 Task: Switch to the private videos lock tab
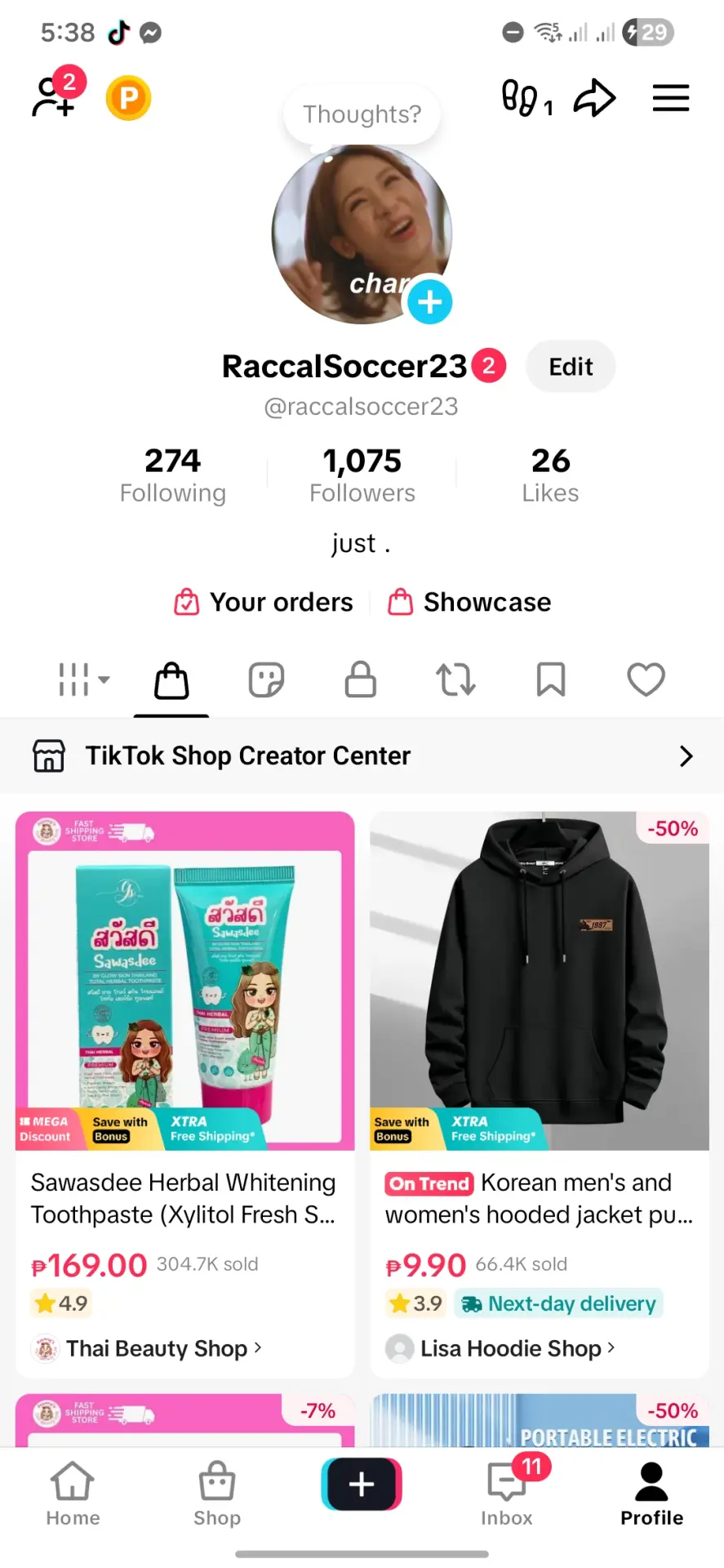pos(361,679)
